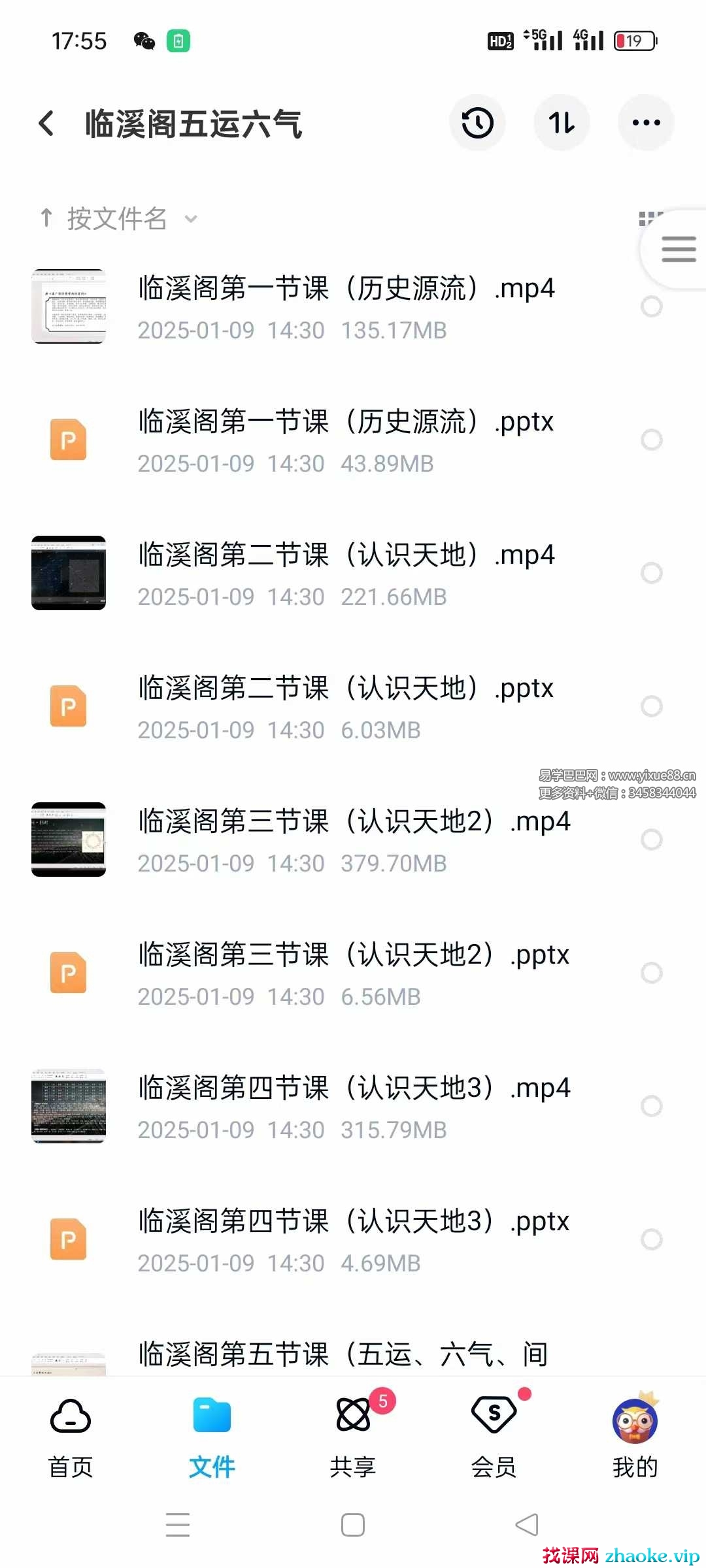Image resolution: width=706 pixels, height=1568 pixels.
Task: Tap the system back triangle button
Action: [x=527, y=1525]
